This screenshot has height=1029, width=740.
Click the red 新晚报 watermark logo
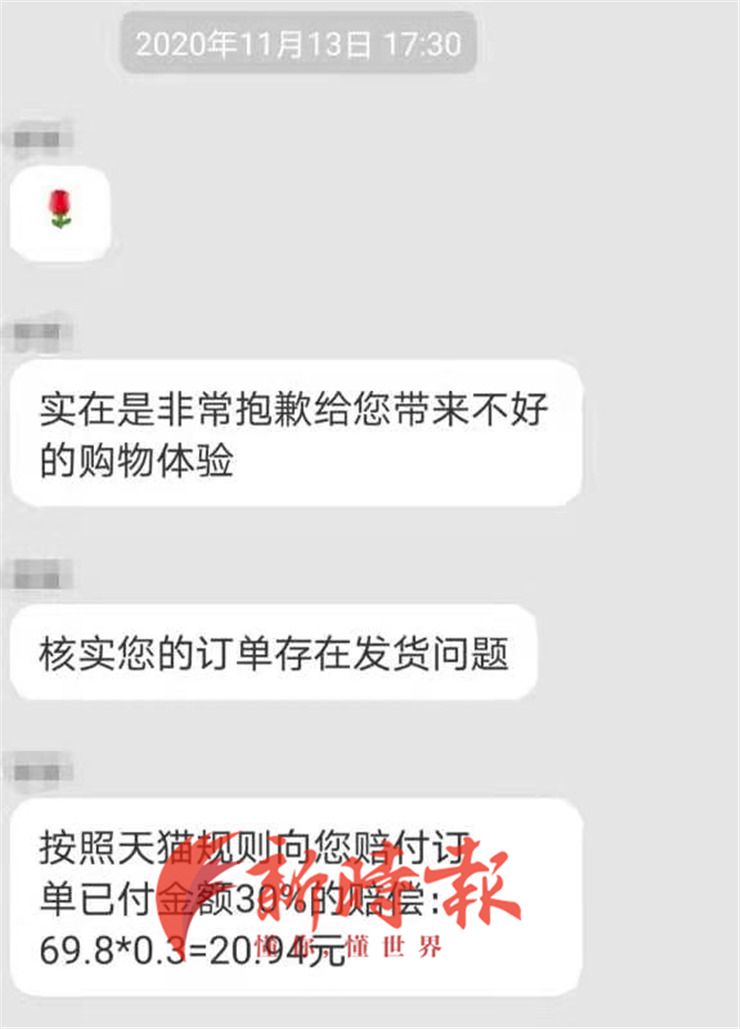(390, 895)
